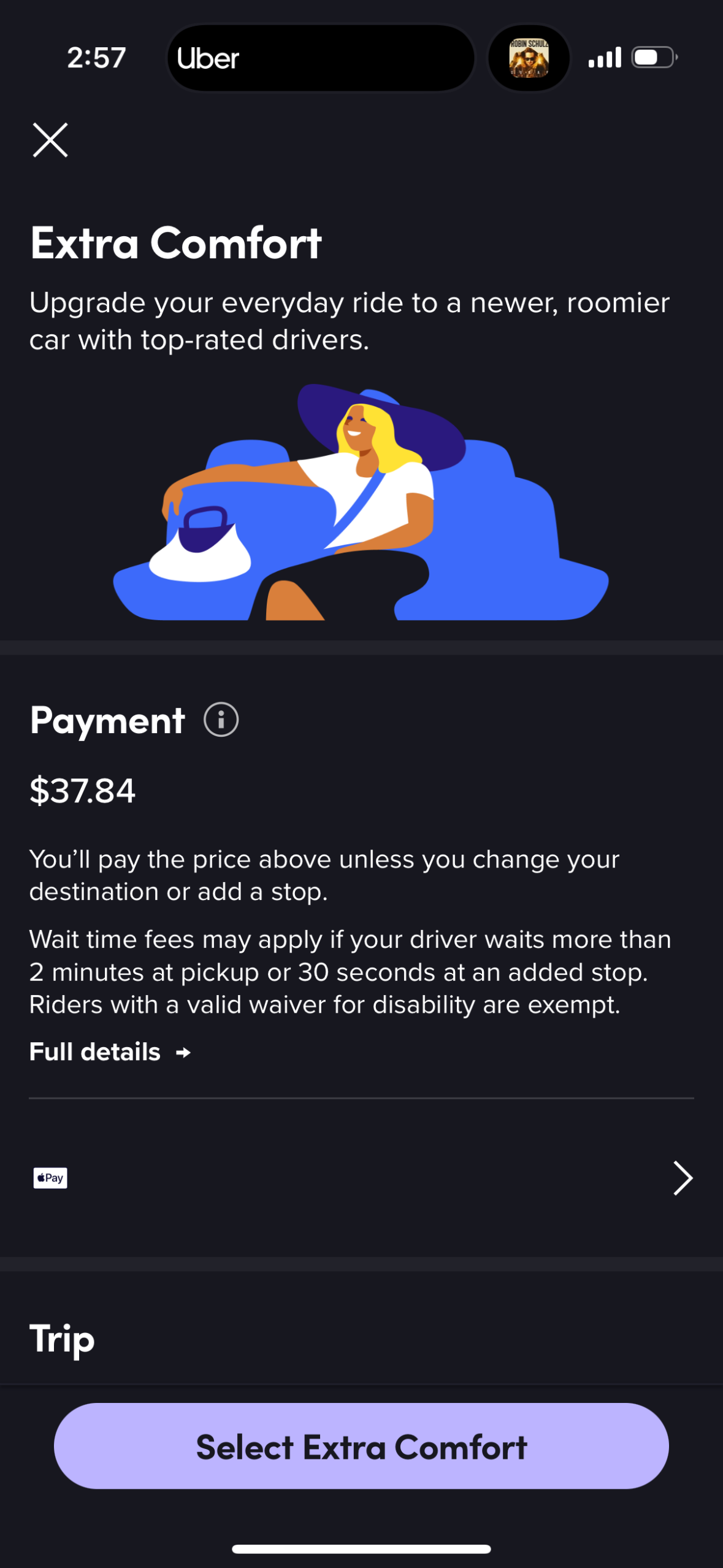723x1568 pixels.
Task: Open the Full details link
Action: coord(93,1051)
